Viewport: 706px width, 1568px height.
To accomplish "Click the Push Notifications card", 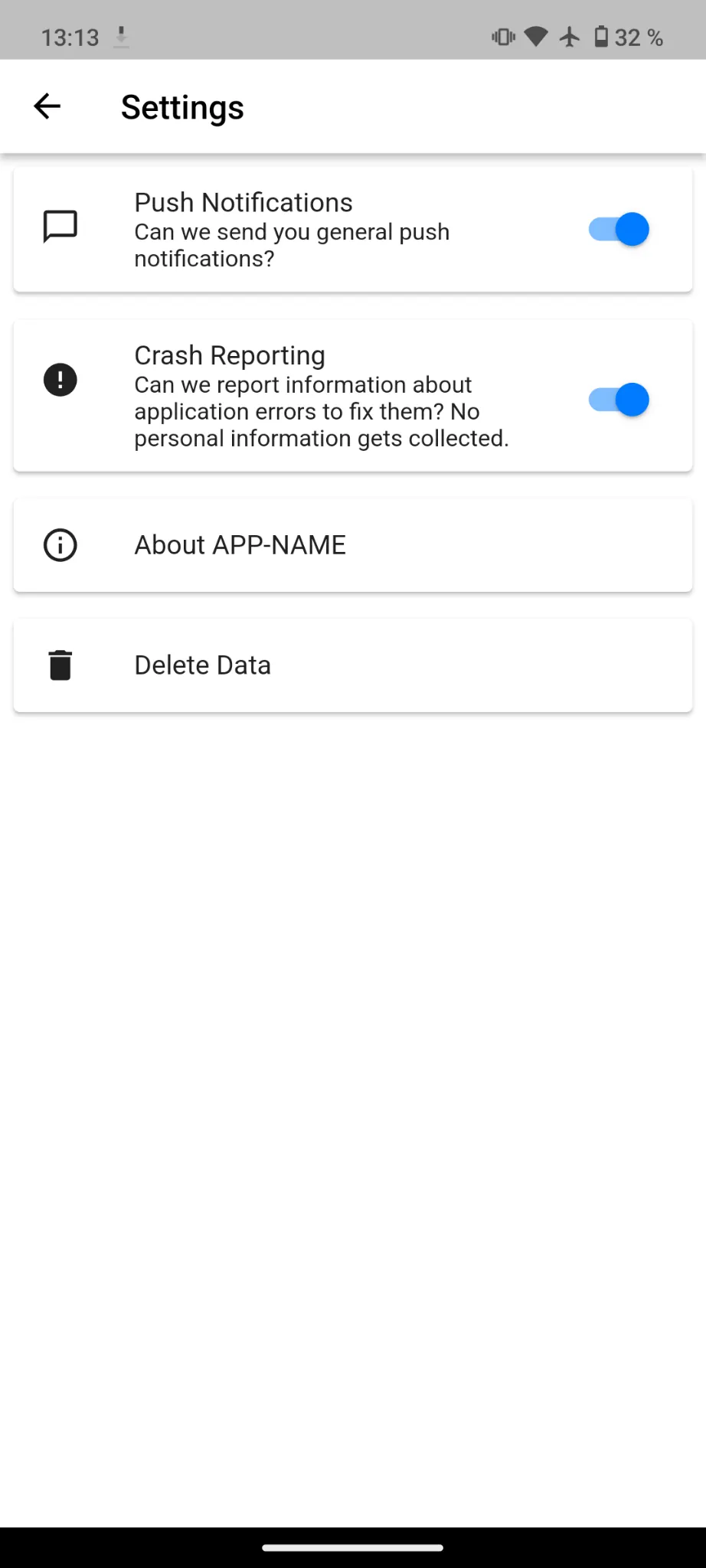I will 352,229.
